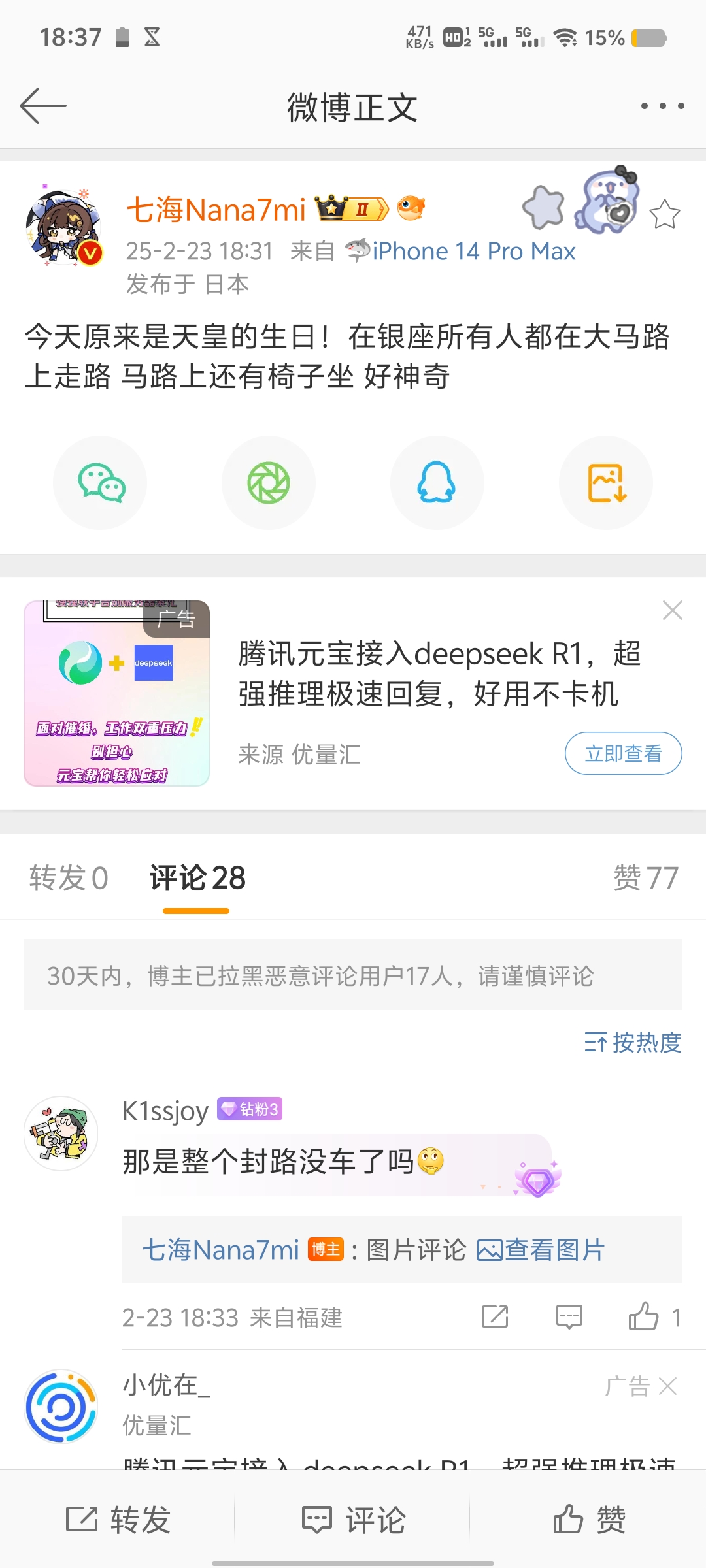706x1568 pixels.
Task: Save the post as an image
Action: 606,483
